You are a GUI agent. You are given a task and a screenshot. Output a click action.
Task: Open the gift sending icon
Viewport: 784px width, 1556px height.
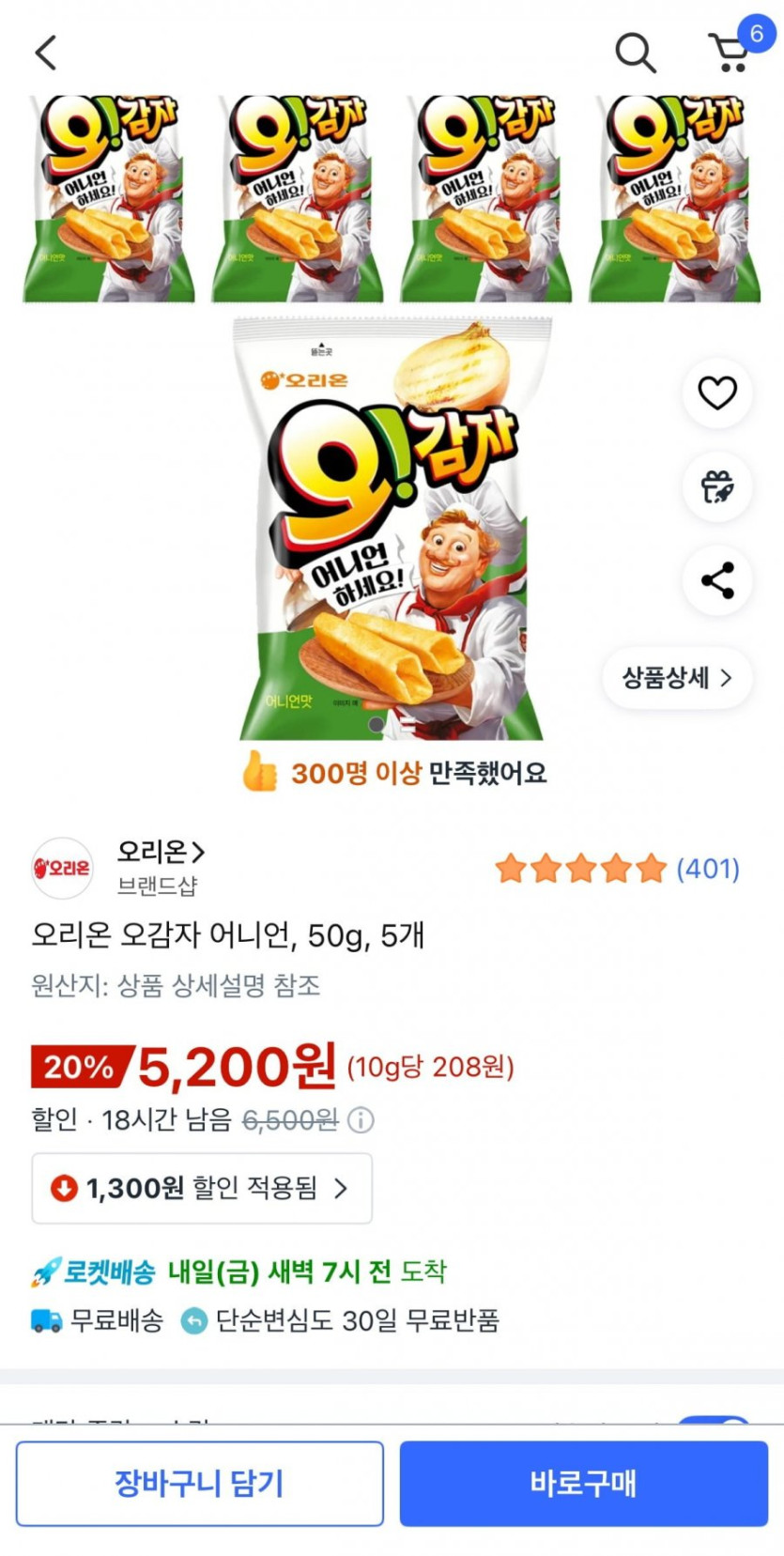point(717,487)
